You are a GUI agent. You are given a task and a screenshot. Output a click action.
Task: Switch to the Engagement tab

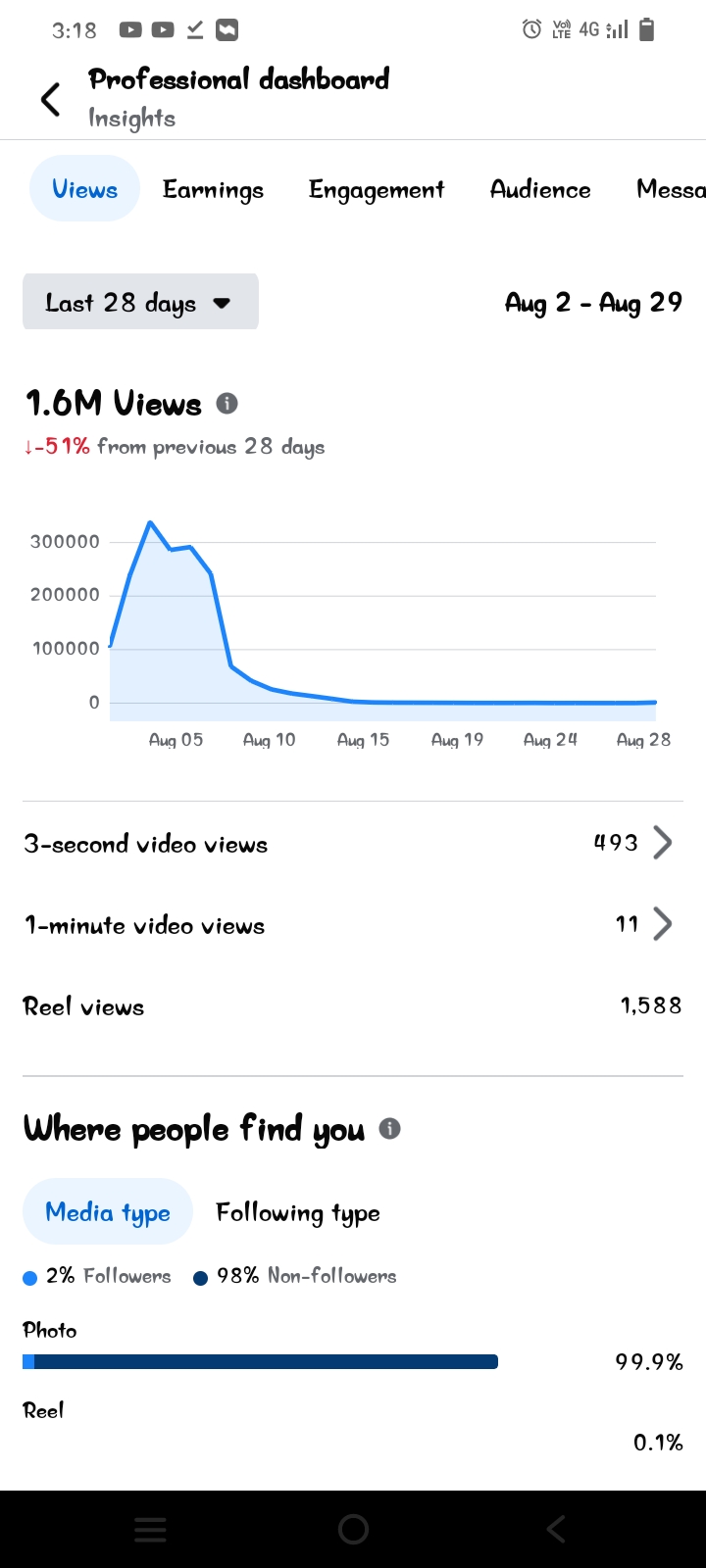pos(377,189)
